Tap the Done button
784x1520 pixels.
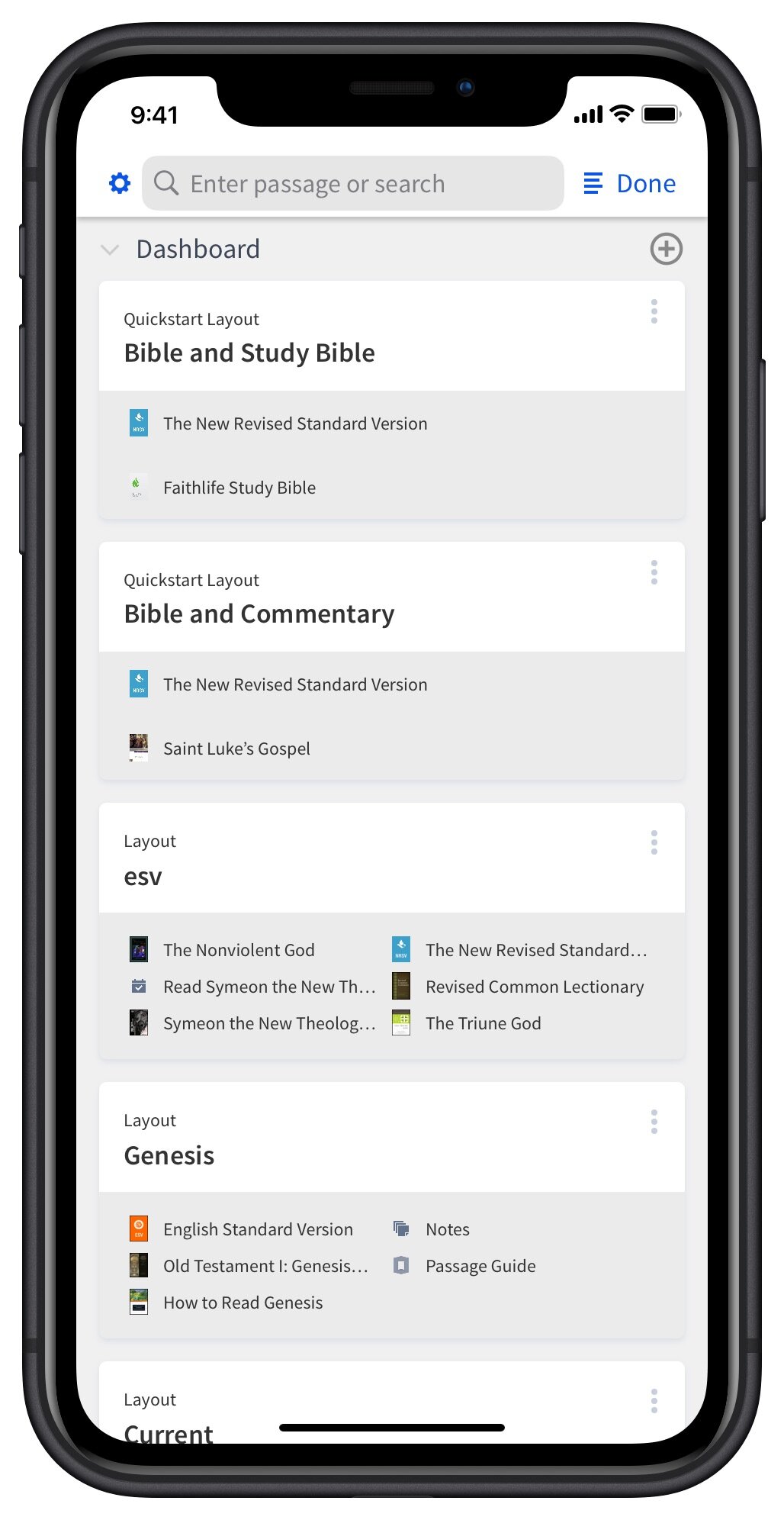pos(630,183)
